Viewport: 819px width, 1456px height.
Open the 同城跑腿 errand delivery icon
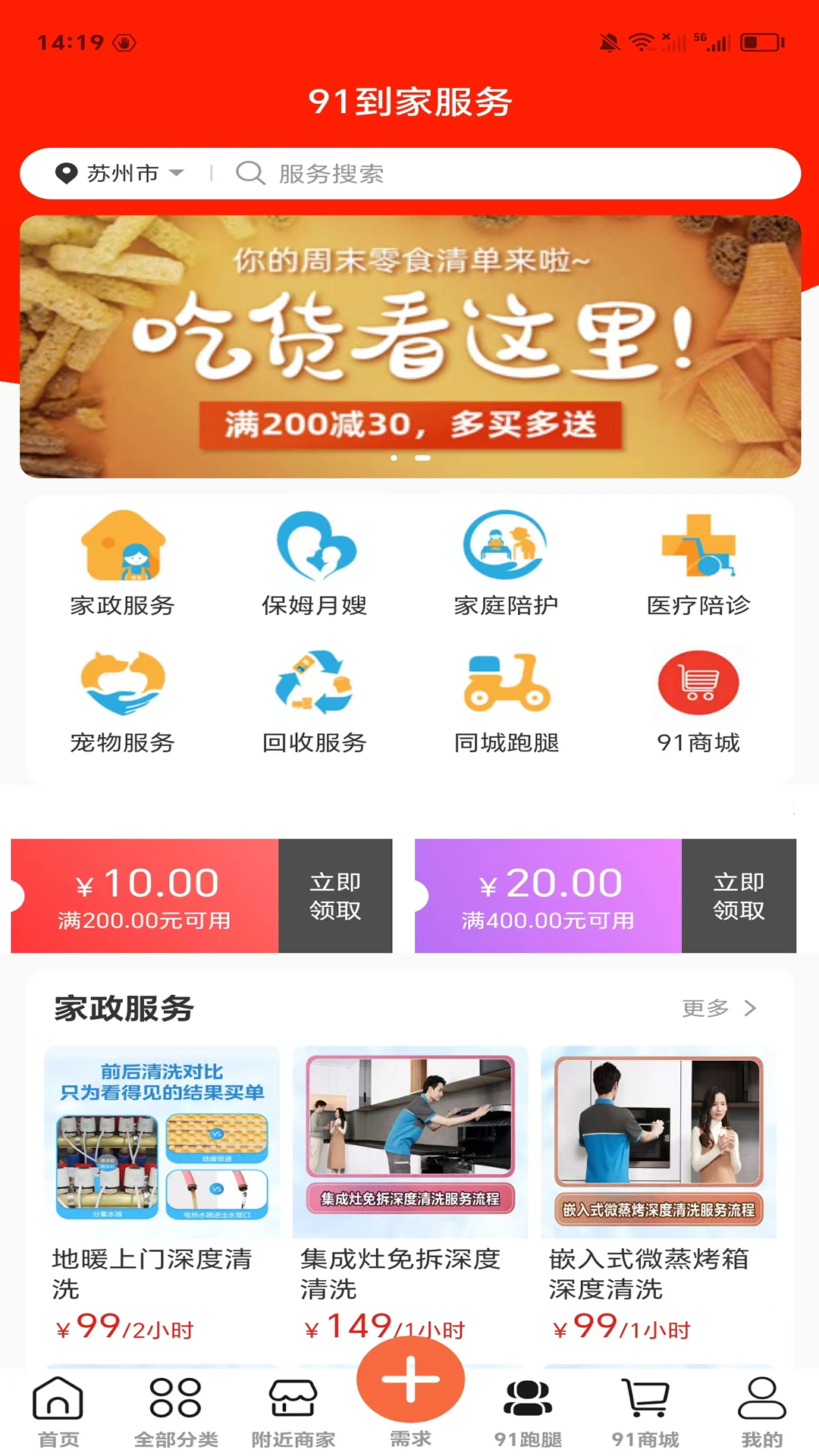click(x=505, y=682)
